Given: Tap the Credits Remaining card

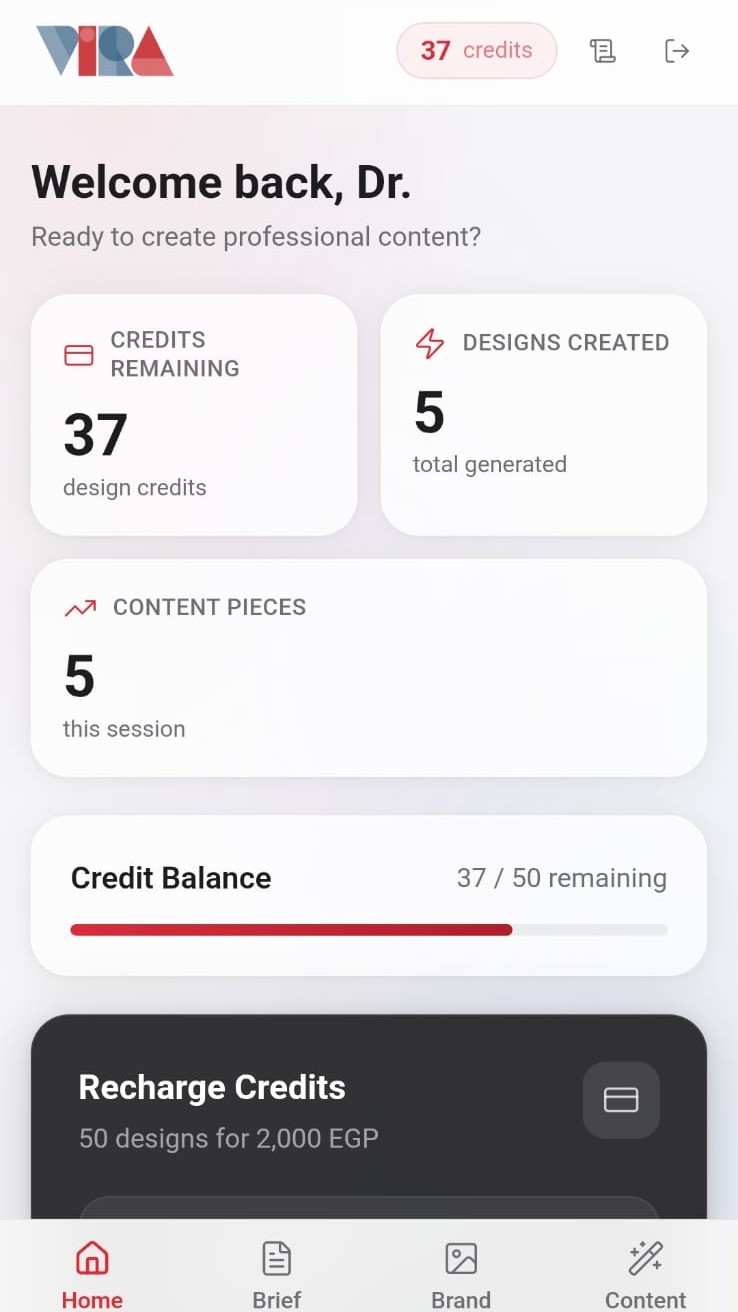Looking at the screenshot, I should pyautogui.click(x=194, y=415).
